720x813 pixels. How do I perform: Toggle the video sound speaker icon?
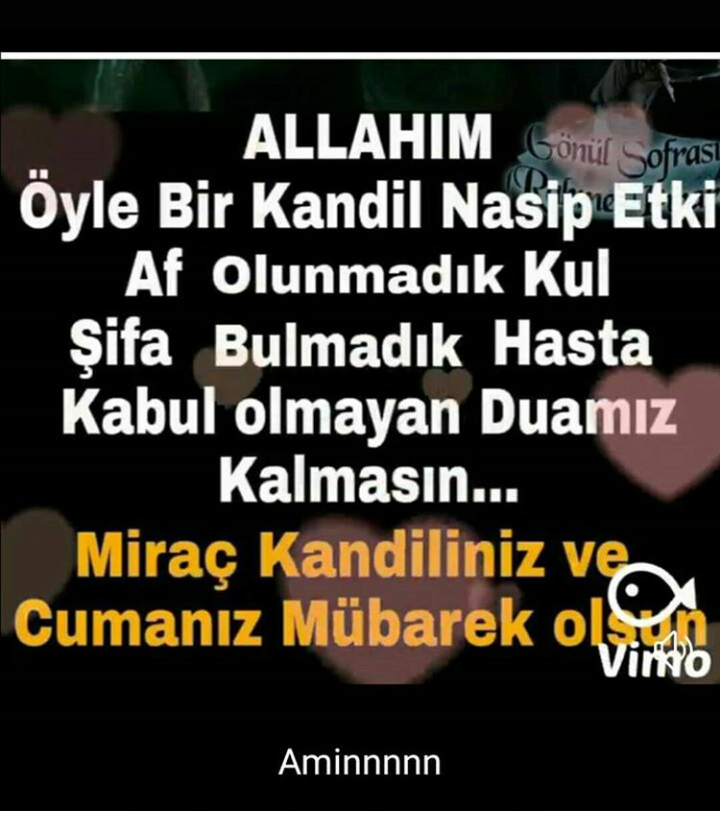point(673,650)
